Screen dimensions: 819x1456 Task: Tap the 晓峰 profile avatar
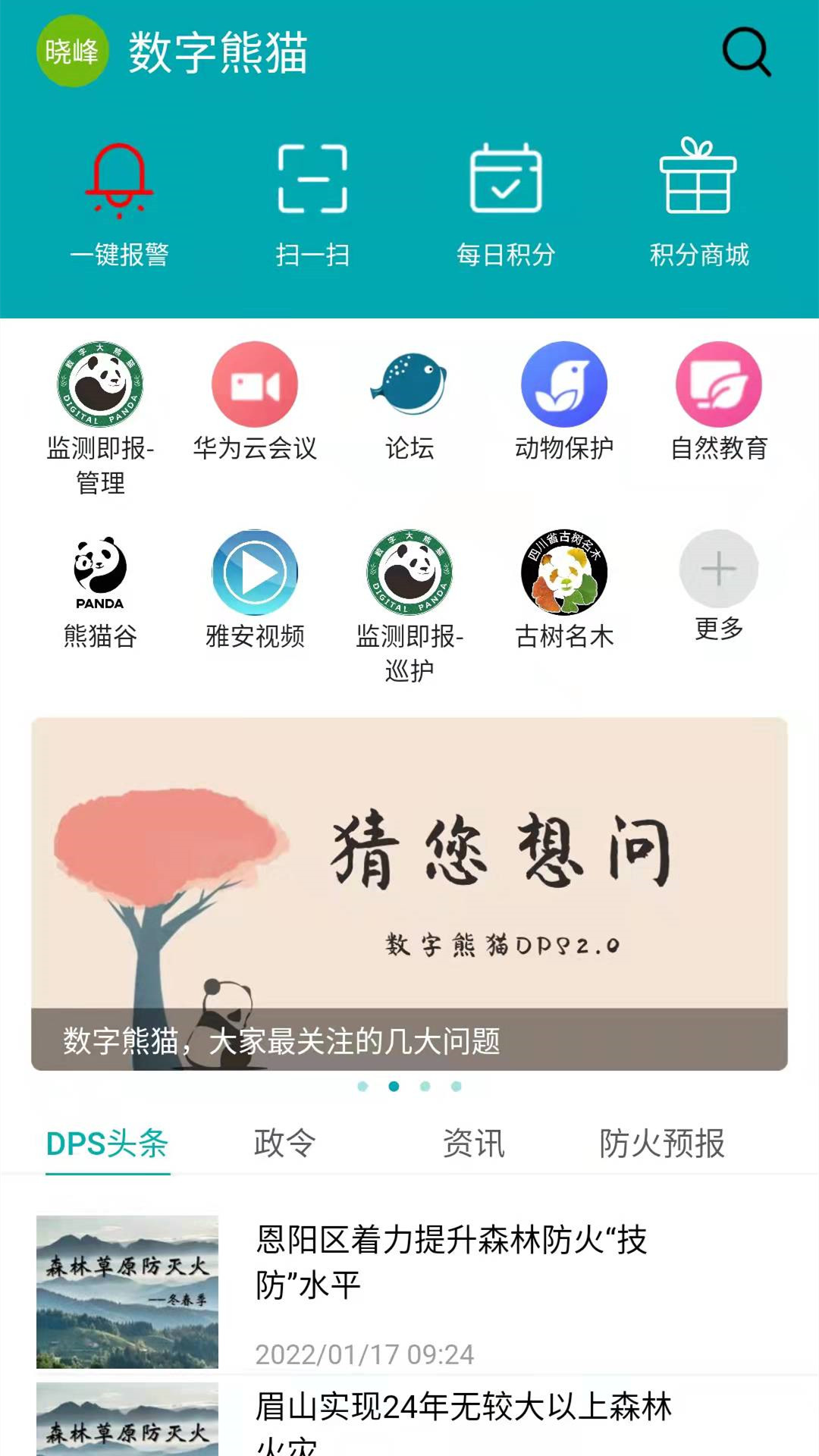pos(72,52)
